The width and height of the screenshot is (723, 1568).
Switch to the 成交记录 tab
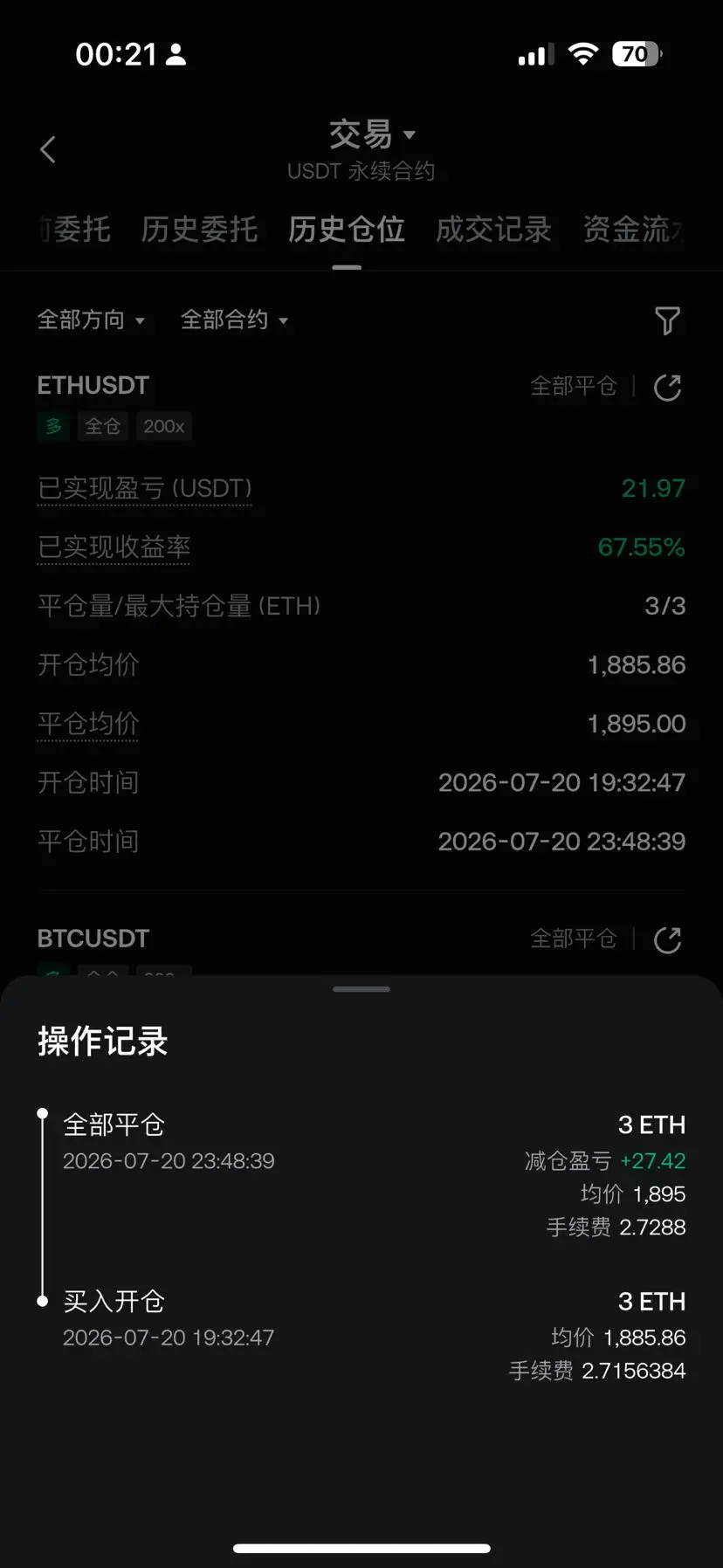point(493,230)
